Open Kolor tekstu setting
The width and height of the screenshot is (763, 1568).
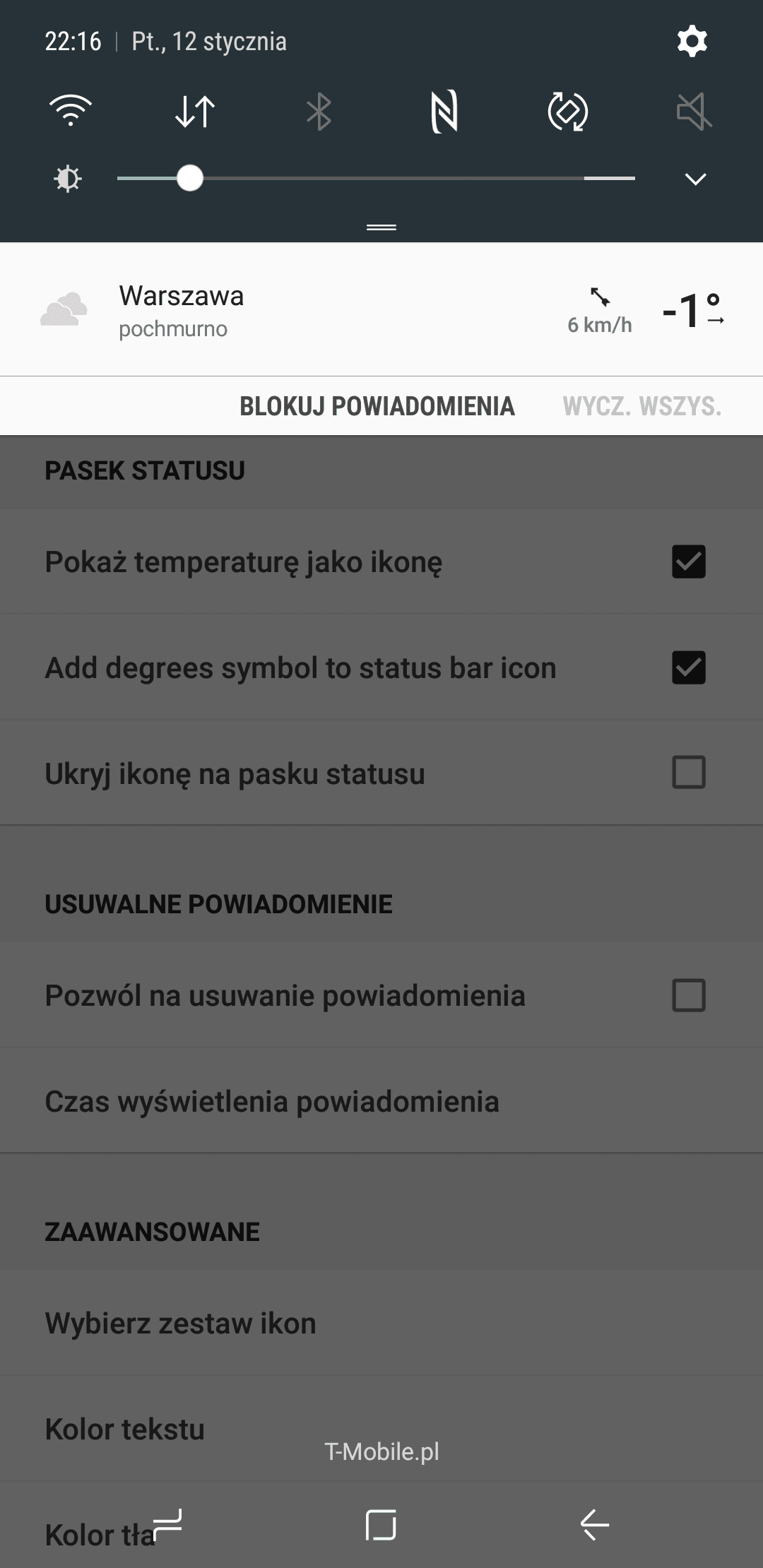381,1429
